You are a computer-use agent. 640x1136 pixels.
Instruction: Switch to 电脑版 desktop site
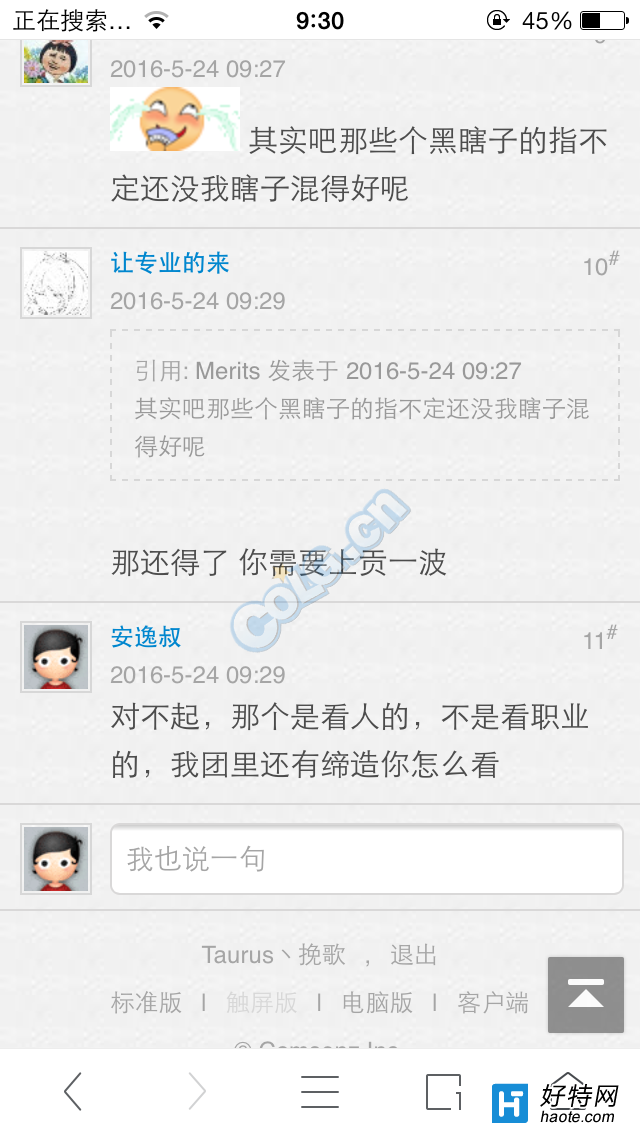[x=377, y=1002]
